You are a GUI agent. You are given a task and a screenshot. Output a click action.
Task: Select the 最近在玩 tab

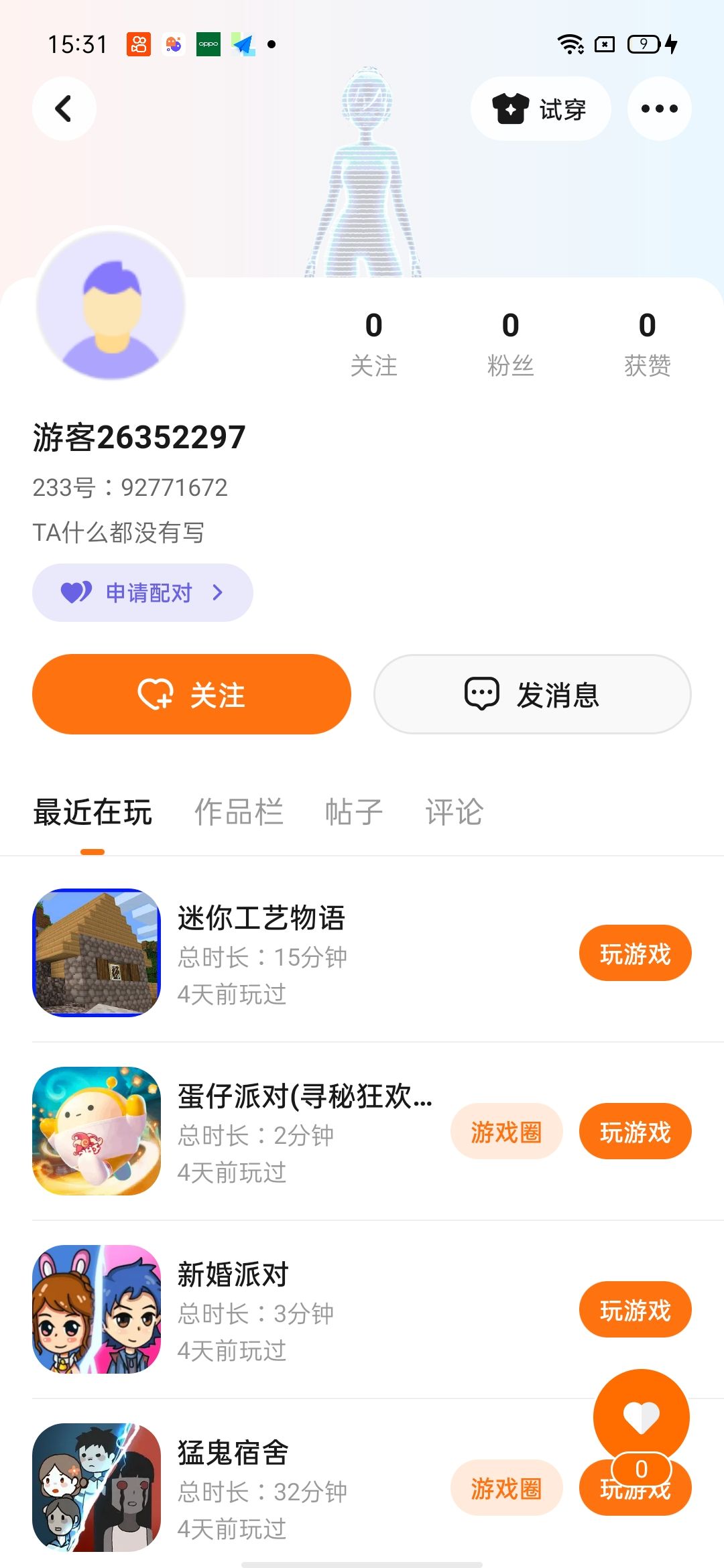[x=93, y=812]
